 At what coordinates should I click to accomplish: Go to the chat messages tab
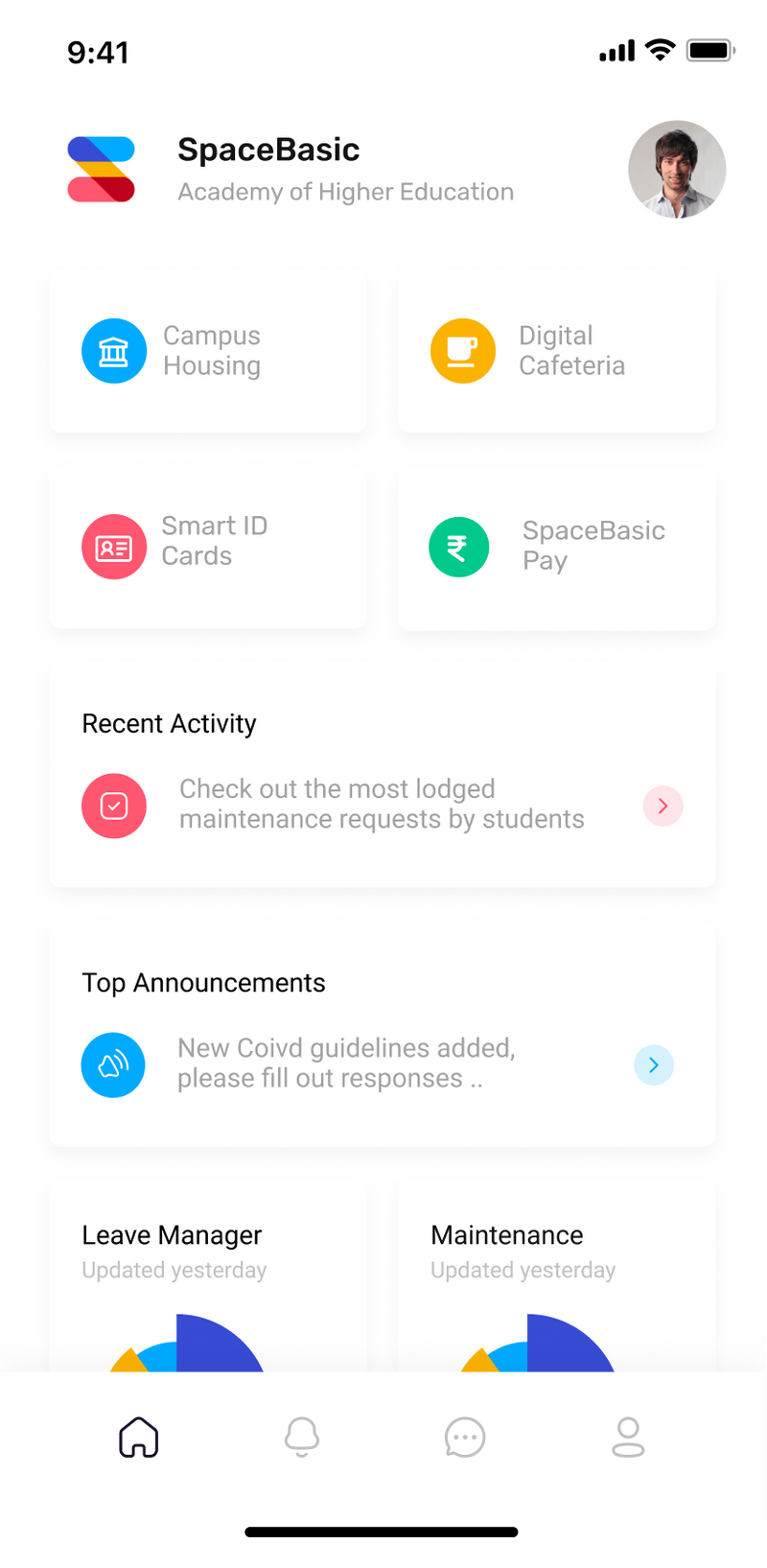[x=465, y=1438]
